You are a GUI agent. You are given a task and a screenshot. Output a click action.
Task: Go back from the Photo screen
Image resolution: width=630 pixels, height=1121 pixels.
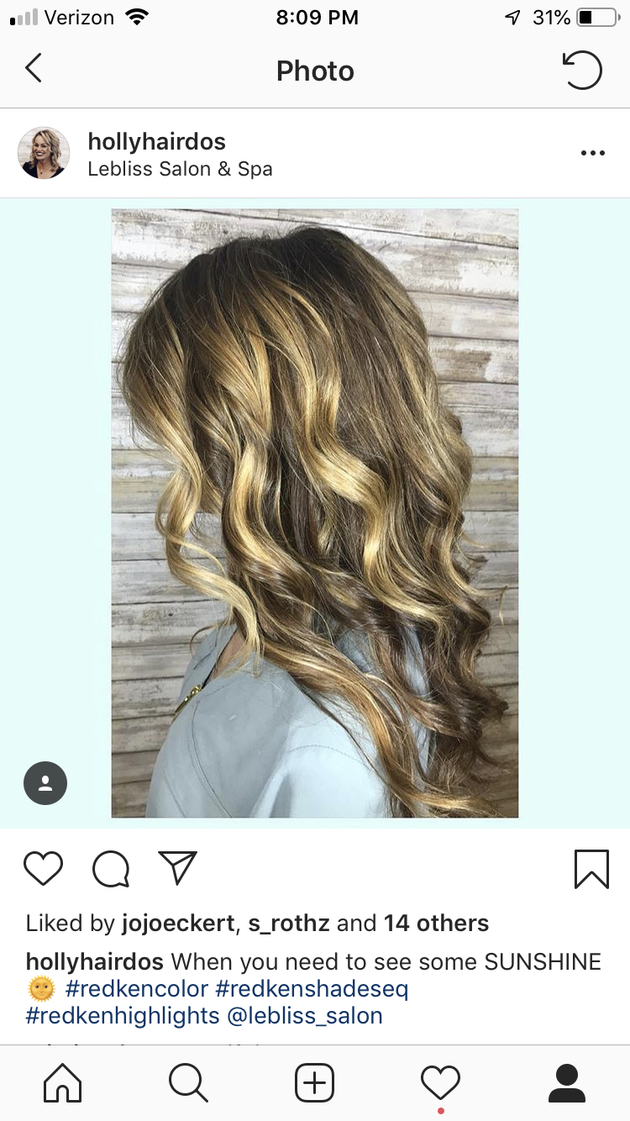(x=34, y=69)
